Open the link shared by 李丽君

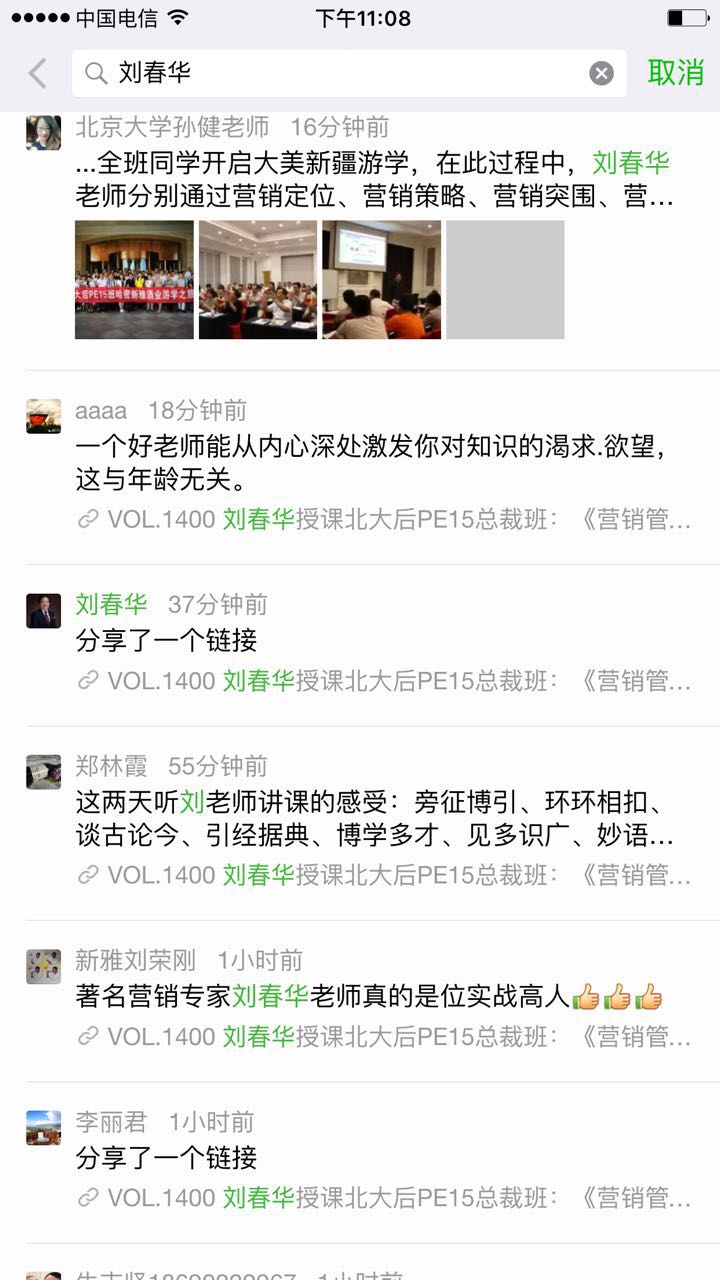tap(384, 1198)
